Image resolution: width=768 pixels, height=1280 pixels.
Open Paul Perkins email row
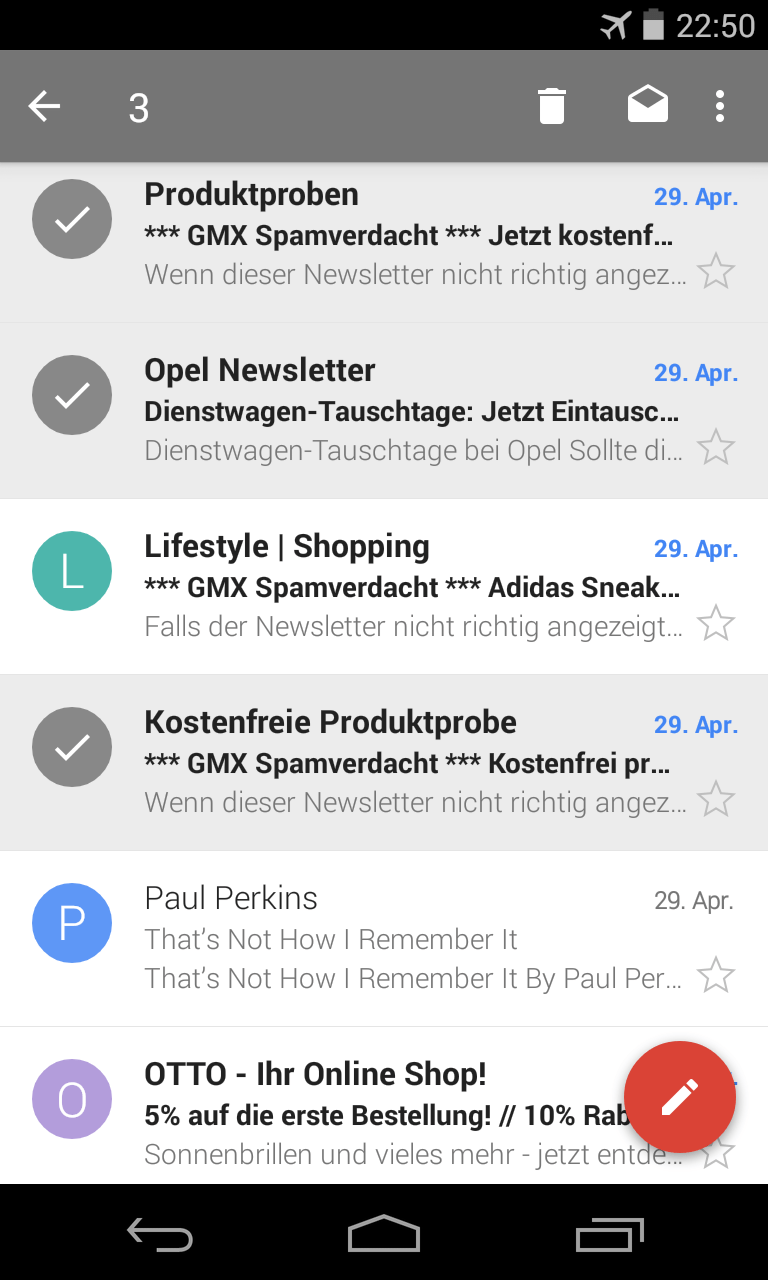tap(400, 938)
